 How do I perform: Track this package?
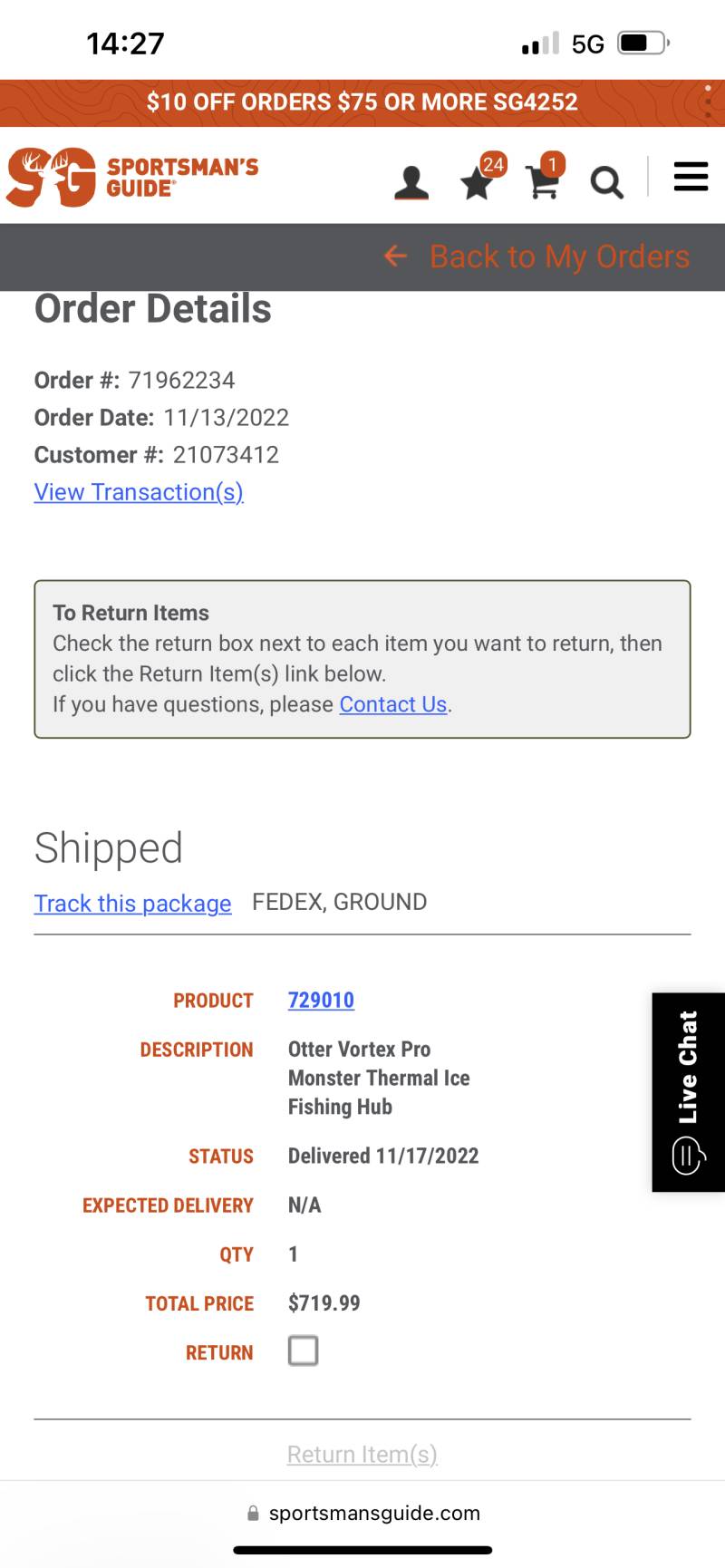(132, 904)
